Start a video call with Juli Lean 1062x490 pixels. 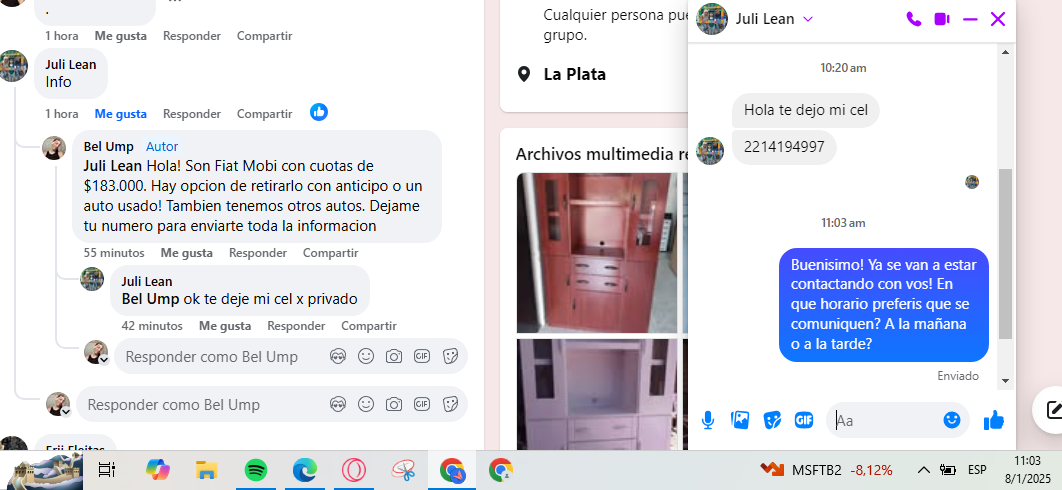(941, 19)
